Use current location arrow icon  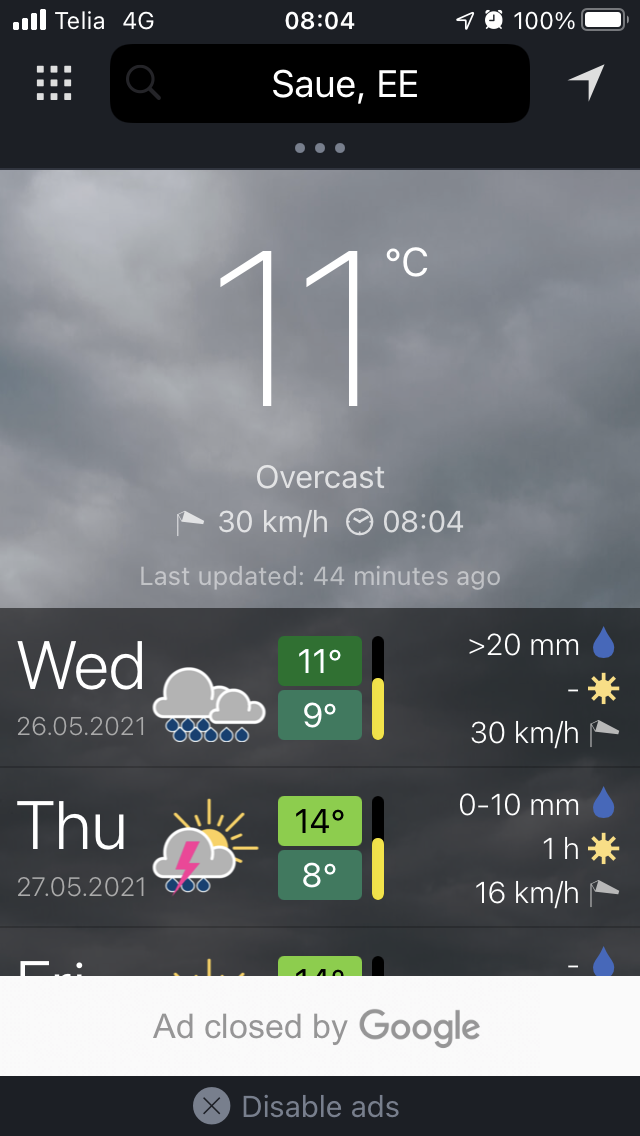tap(587, 83)
